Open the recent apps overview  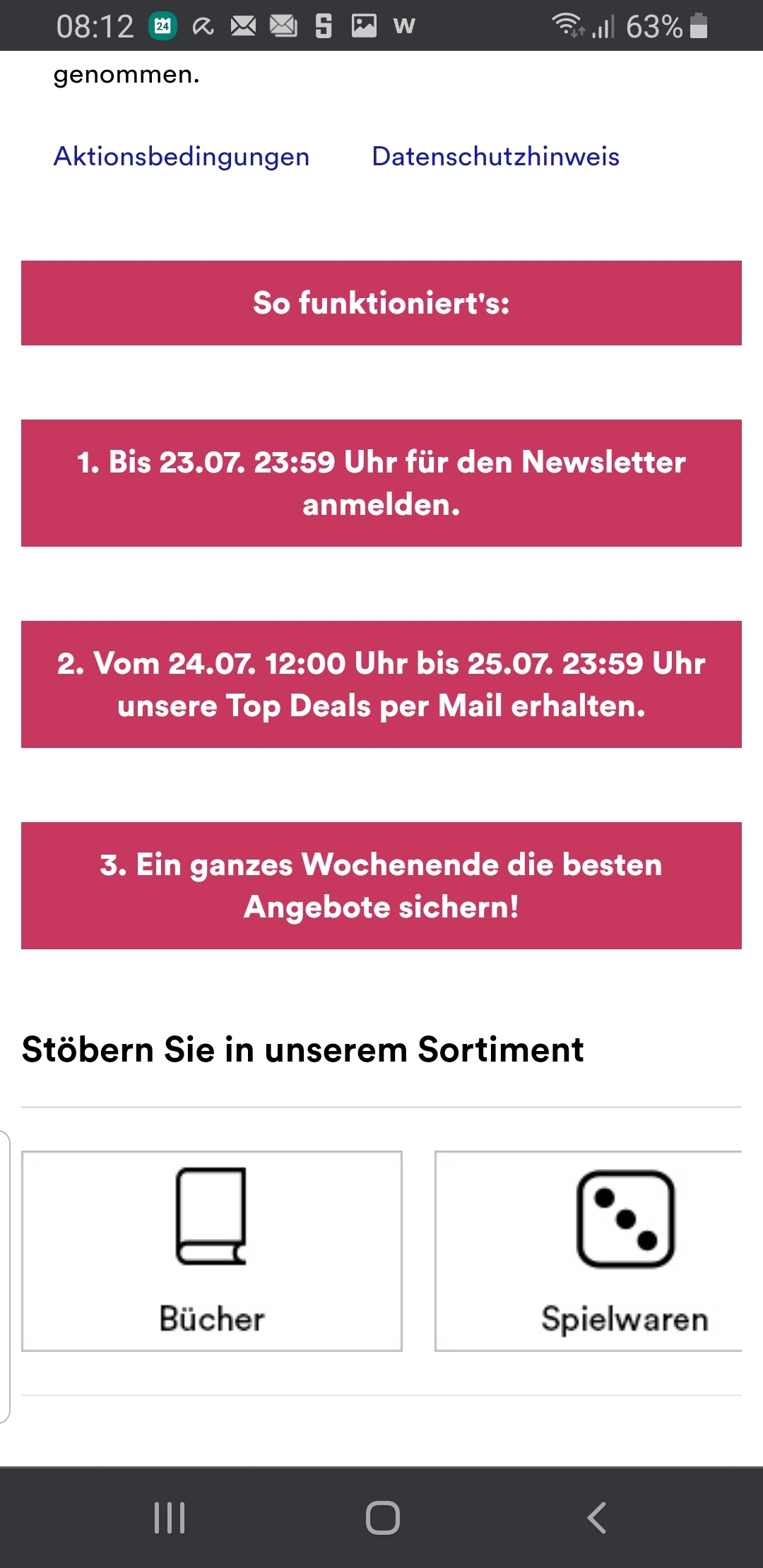[170, 1517]
